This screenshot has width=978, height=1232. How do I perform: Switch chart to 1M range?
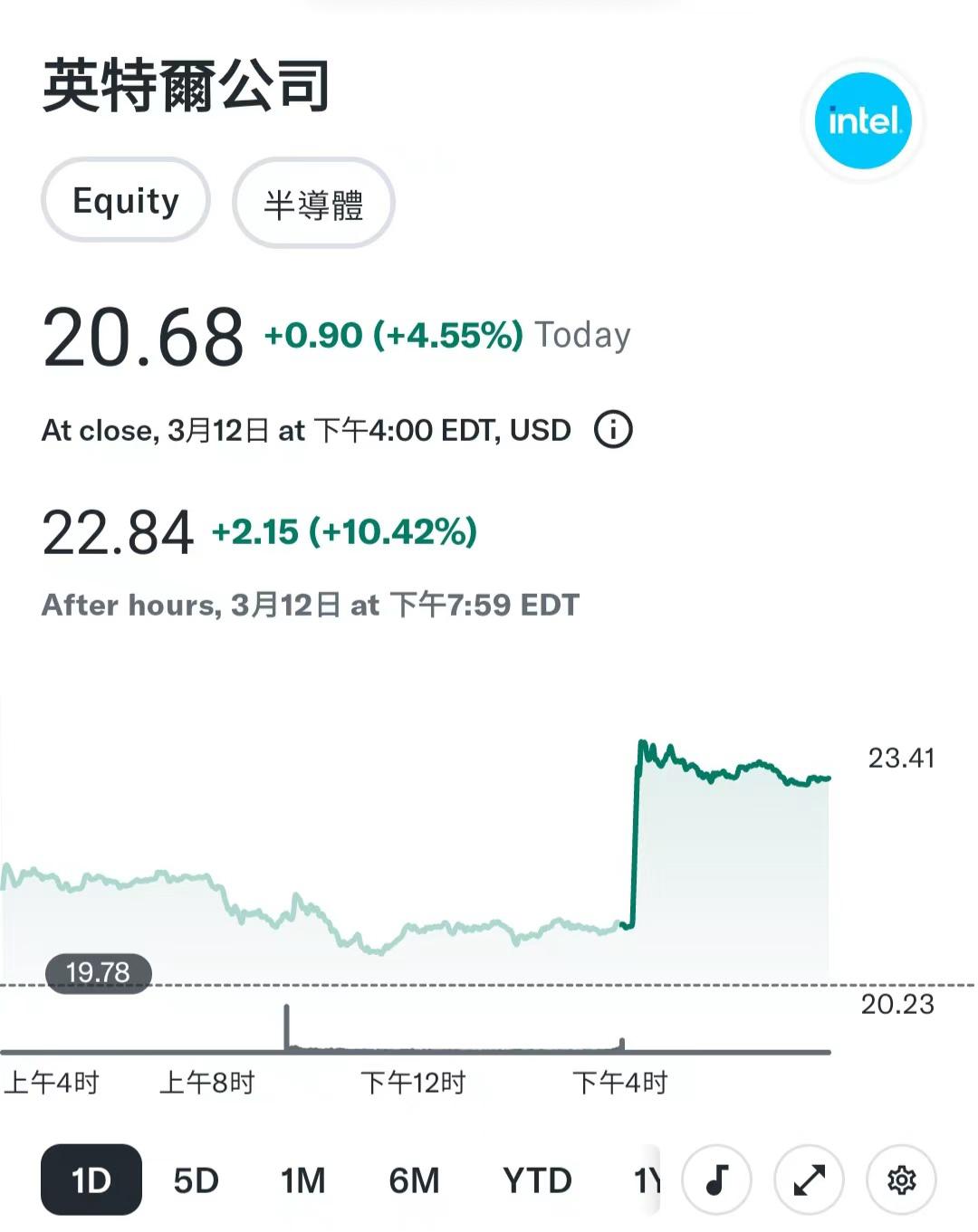[x=302, y=1180]
